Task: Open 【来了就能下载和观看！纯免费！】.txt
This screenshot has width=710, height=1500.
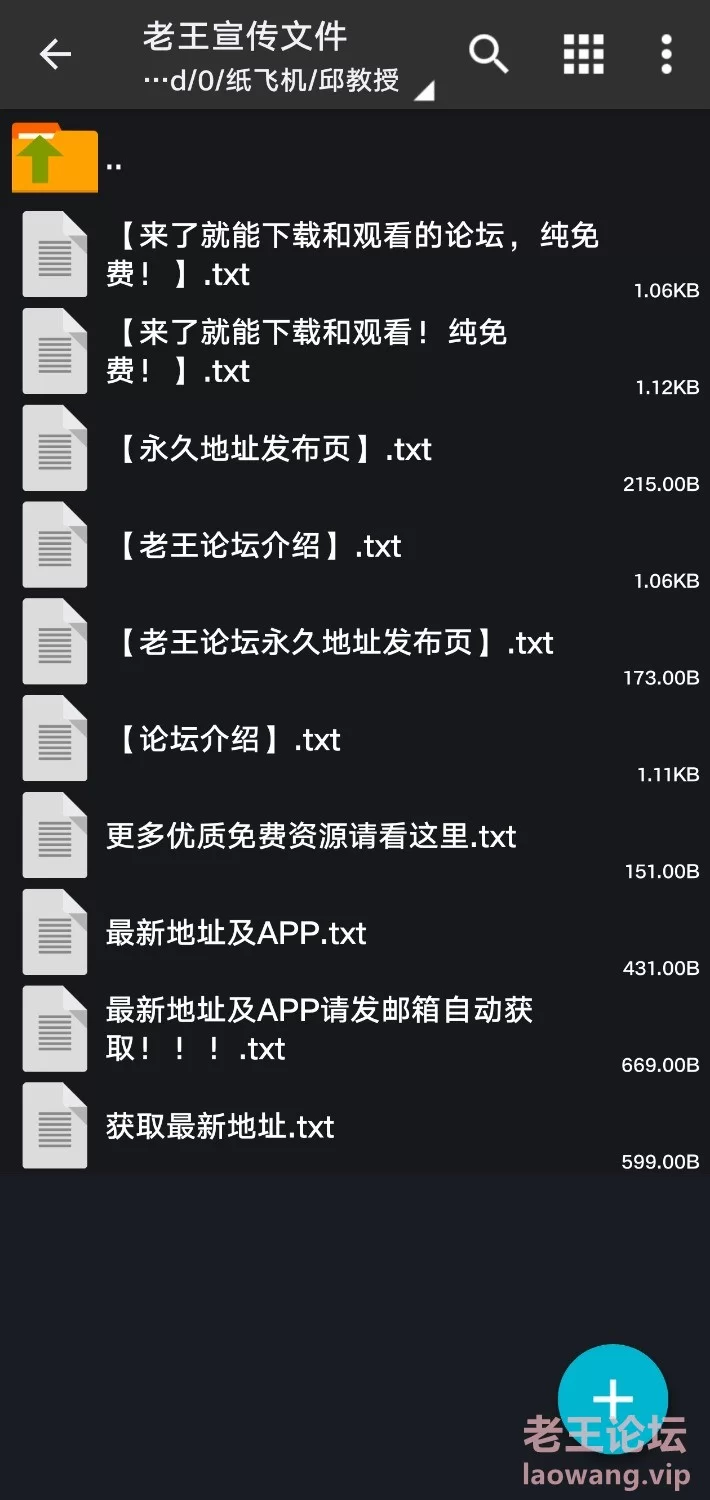Action: click(x=355, y=352)
